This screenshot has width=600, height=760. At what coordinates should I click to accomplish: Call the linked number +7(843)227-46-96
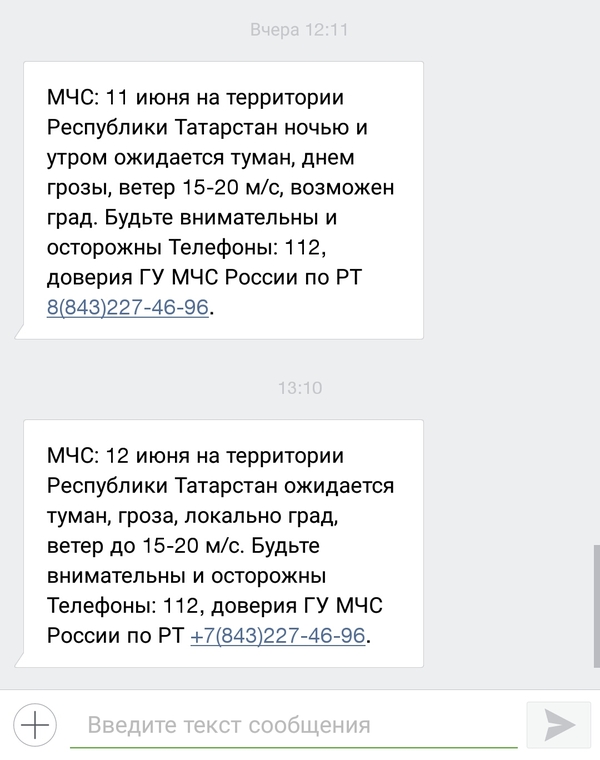(x=277, y=636)
